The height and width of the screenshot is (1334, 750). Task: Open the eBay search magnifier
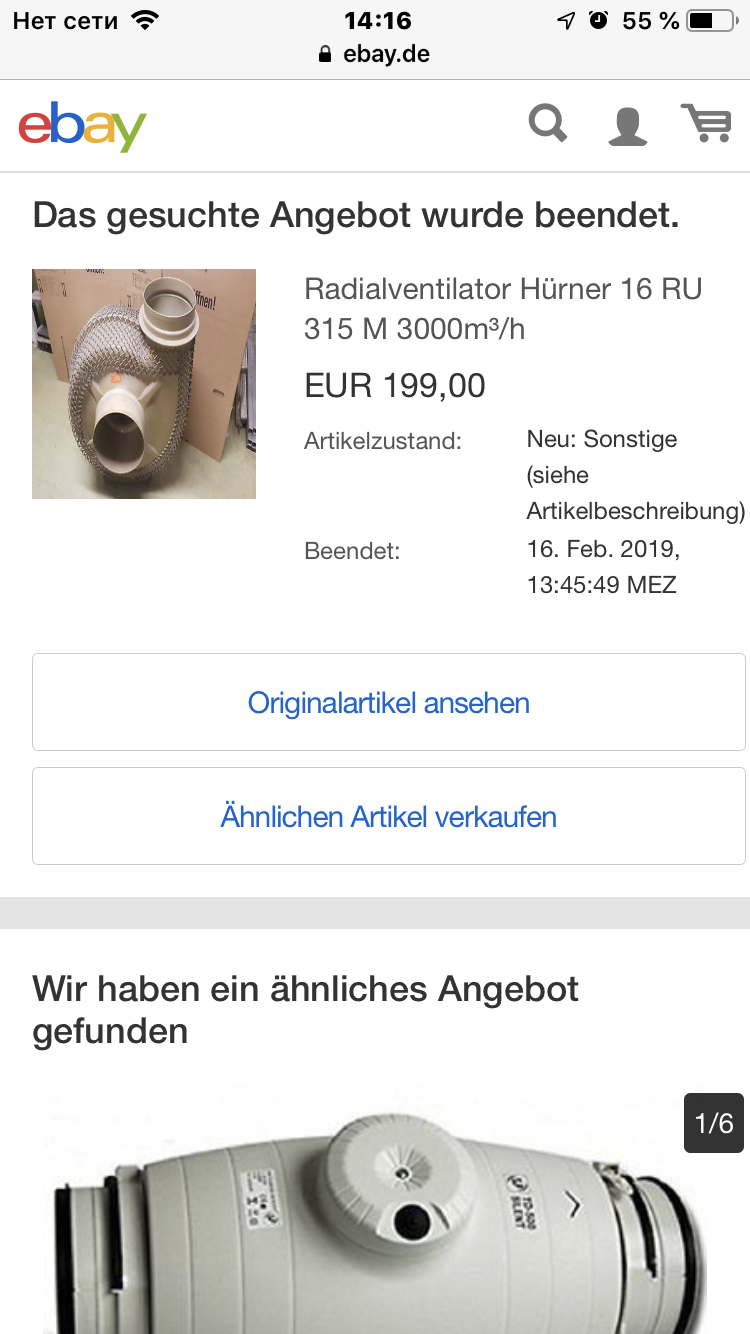coord(547,125)
